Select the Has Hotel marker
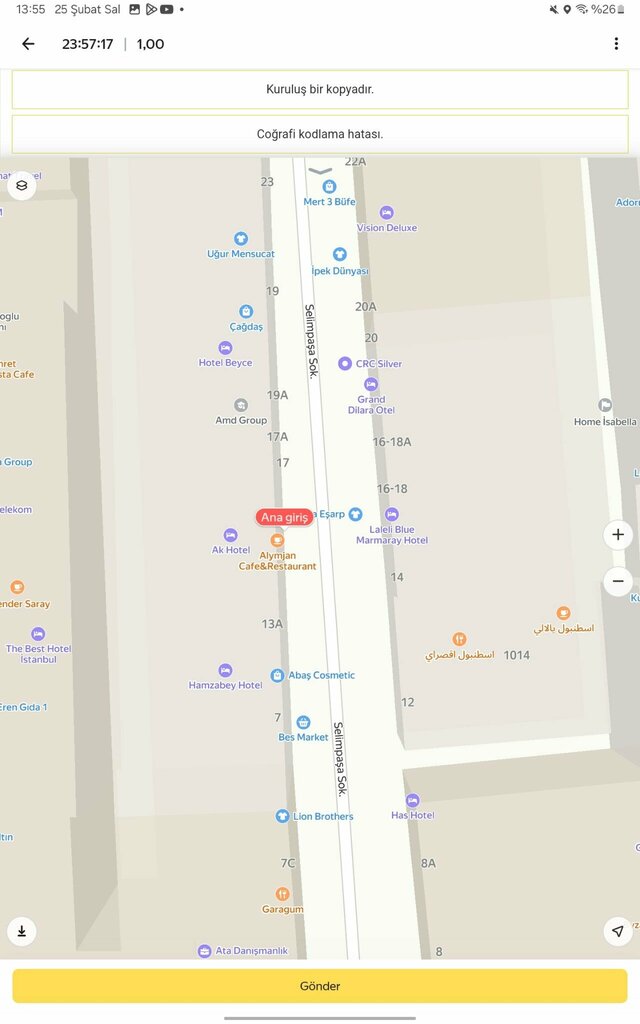This screenshot has height=1024, width=640. point(412,801)
